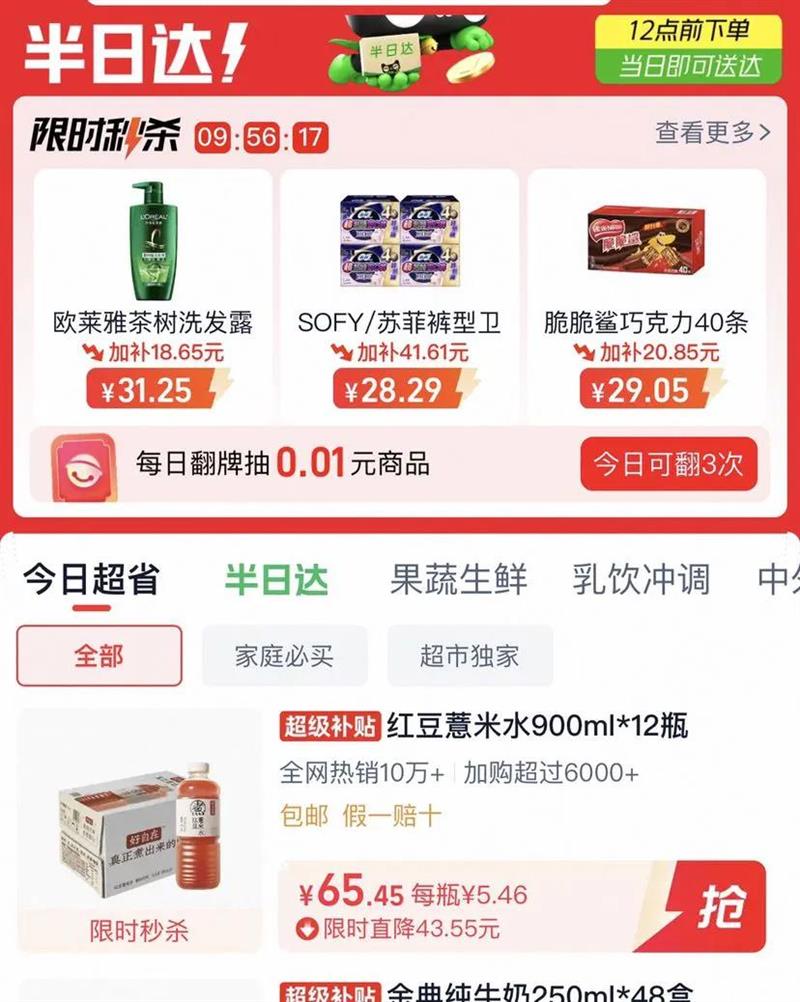Open the 脆脆鲨巧克力40条 flash deal
Image resolution: width=800 pixels, height=1002 pixels.
(647, 293)
